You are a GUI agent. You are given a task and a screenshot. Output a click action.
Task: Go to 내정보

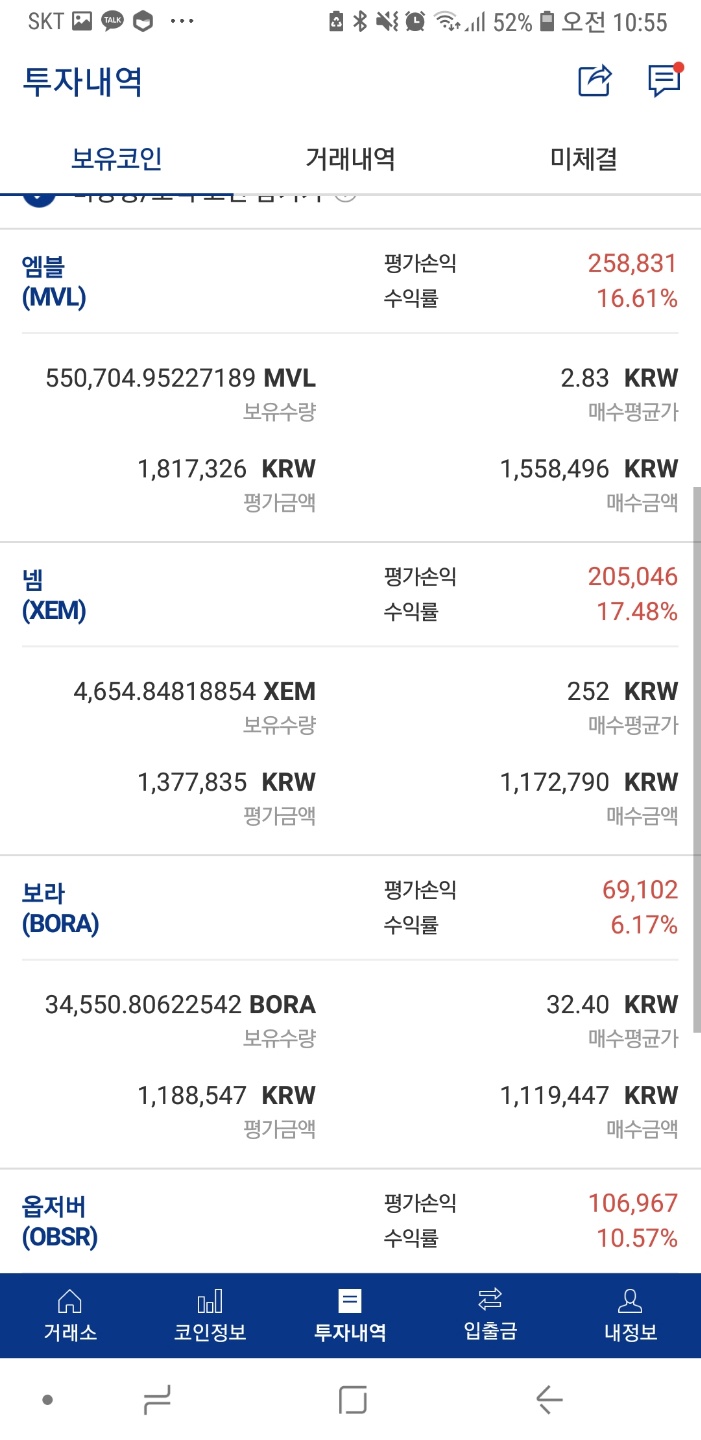pyautogui.click(x=630, y=1315)
